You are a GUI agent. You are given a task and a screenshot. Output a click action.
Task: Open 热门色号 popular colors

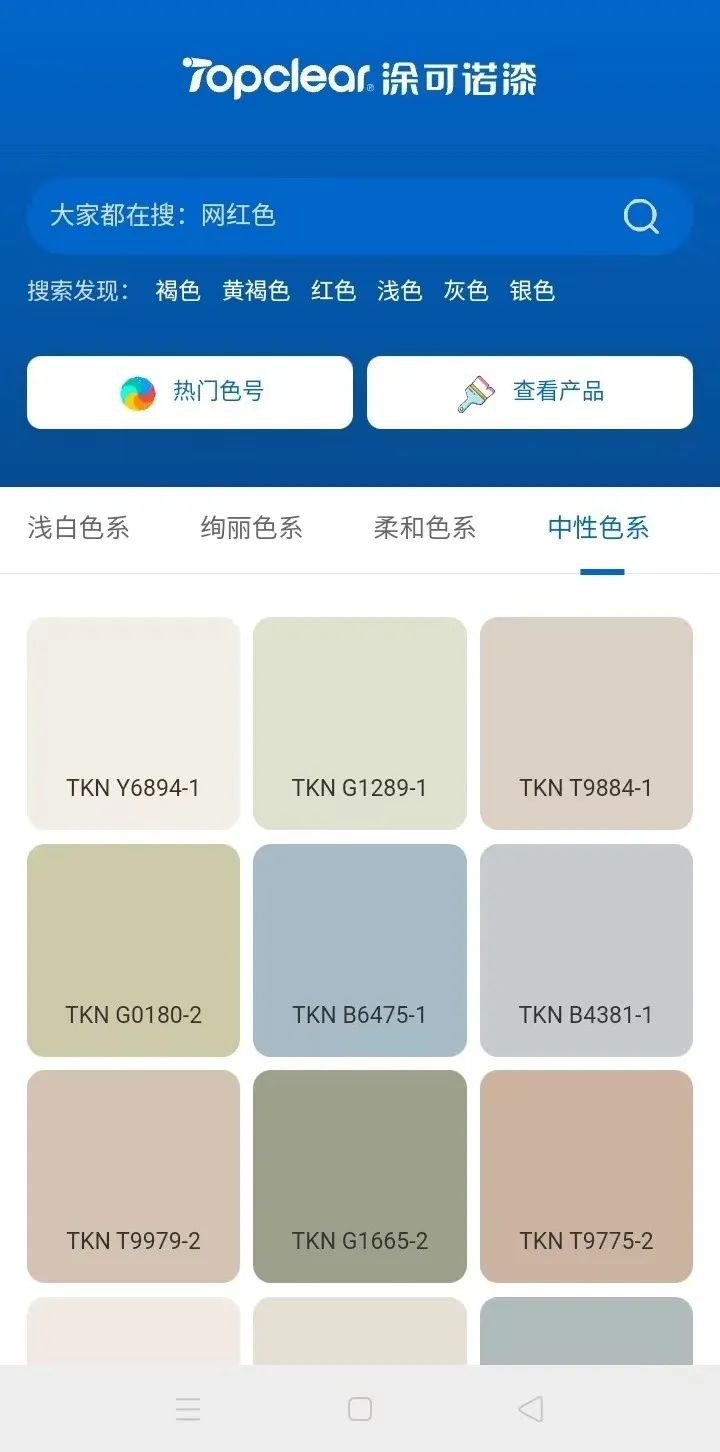(190, 392)
